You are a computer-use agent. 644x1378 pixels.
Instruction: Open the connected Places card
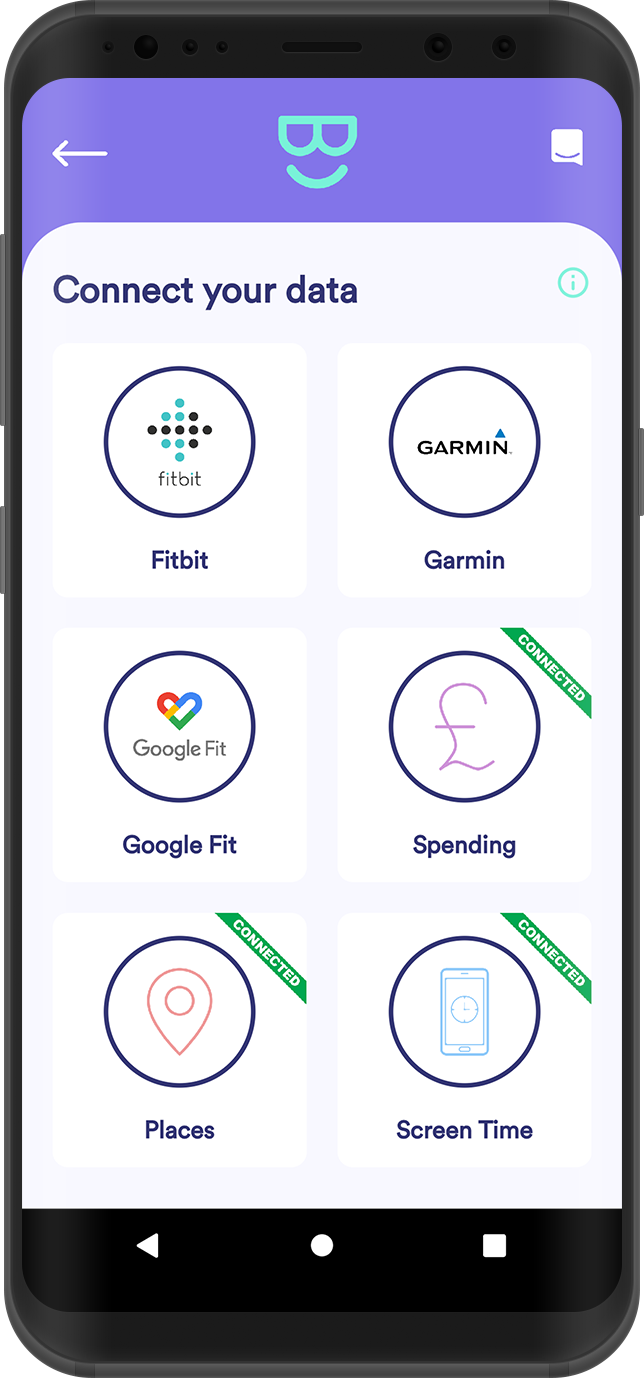(x=180, y=1040)
